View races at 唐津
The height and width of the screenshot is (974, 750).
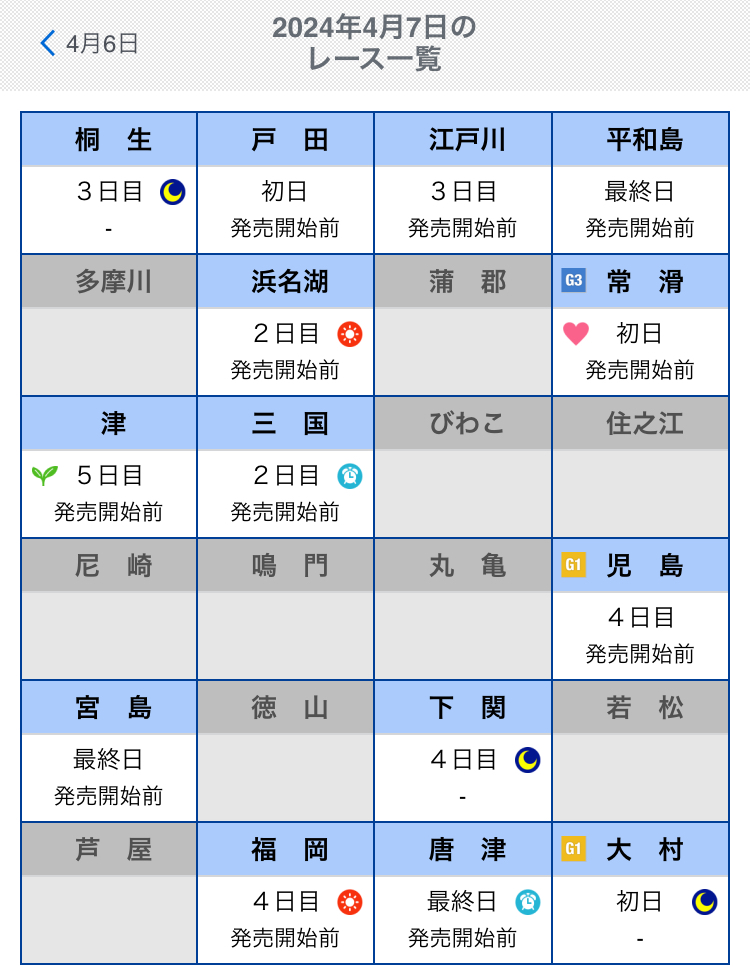tap(463, 893)
